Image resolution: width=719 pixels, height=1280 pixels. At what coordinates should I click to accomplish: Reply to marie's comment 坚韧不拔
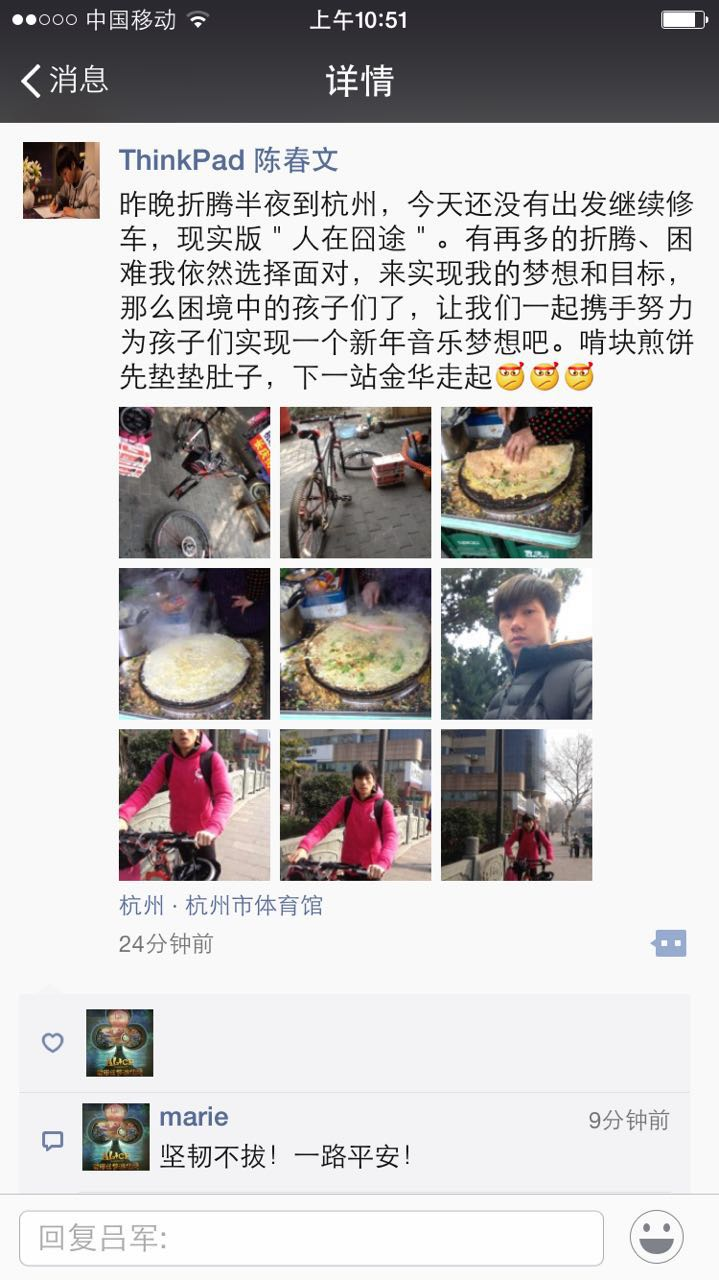pos(286,1157)
